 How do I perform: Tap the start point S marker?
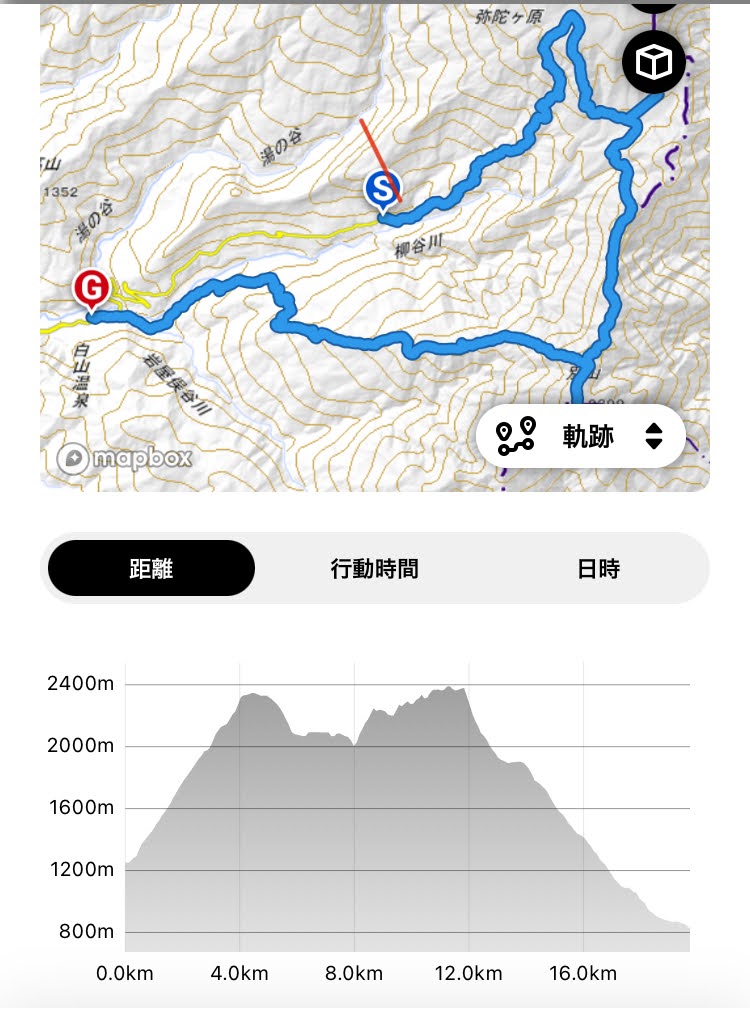point(382,187)
